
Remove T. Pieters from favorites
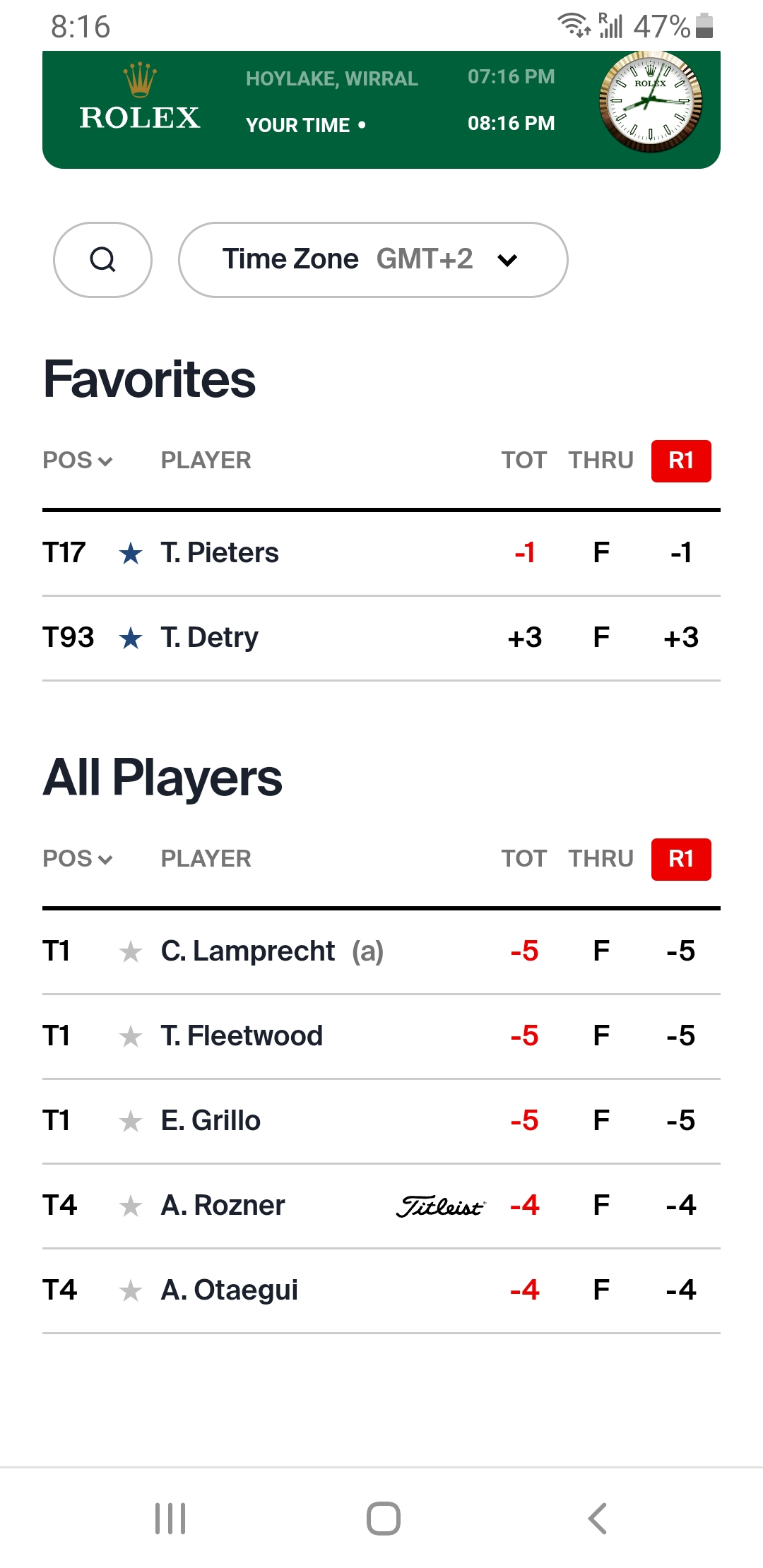click(131, 554)
